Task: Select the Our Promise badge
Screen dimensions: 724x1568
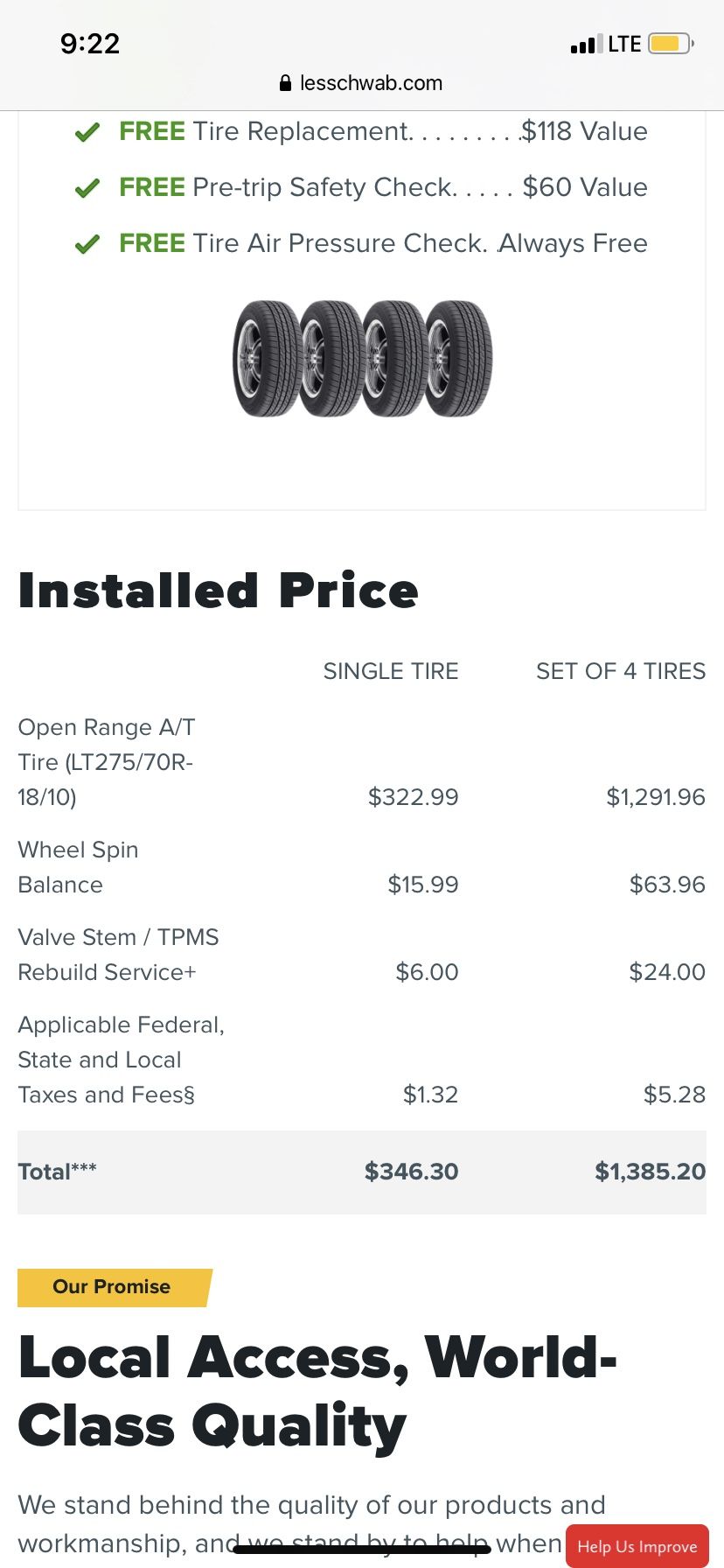Action: tap(111, 1286)
